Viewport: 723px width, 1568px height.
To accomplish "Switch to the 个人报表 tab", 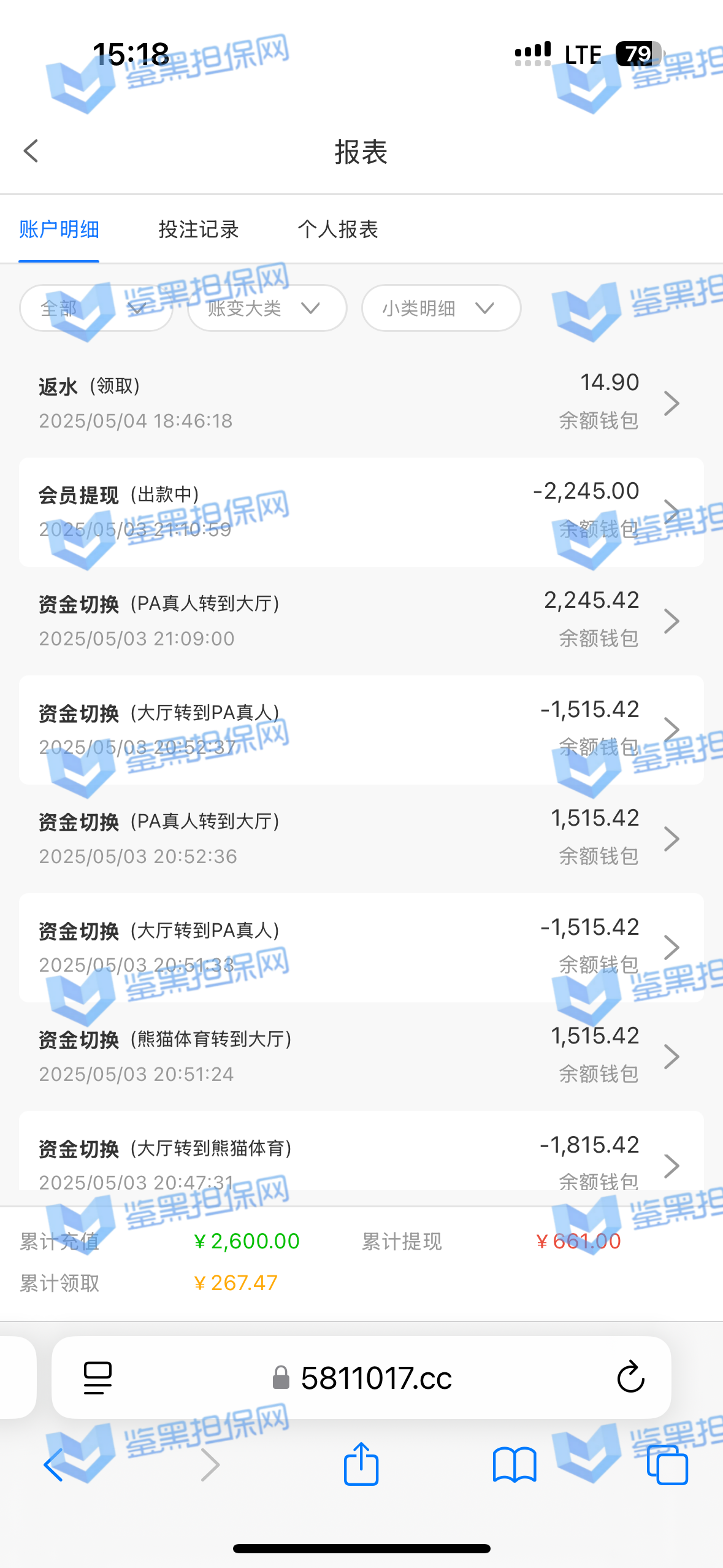I will coord(337,229).
